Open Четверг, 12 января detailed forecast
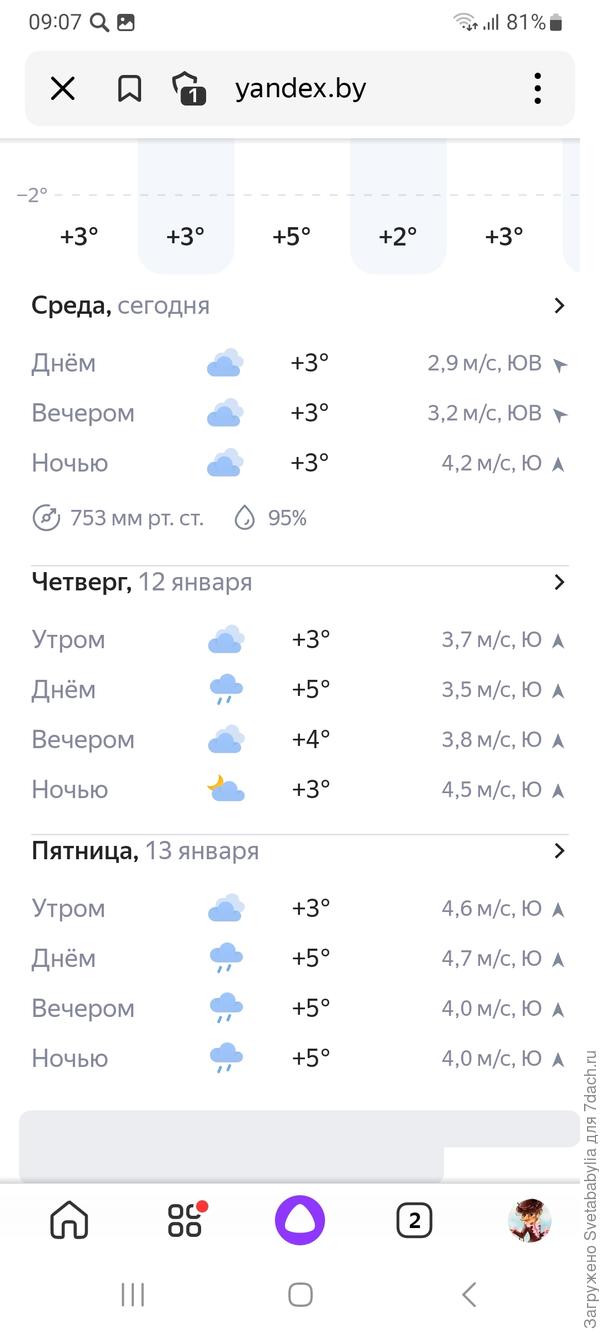The image size is (600, 1333). pos(558,582)
